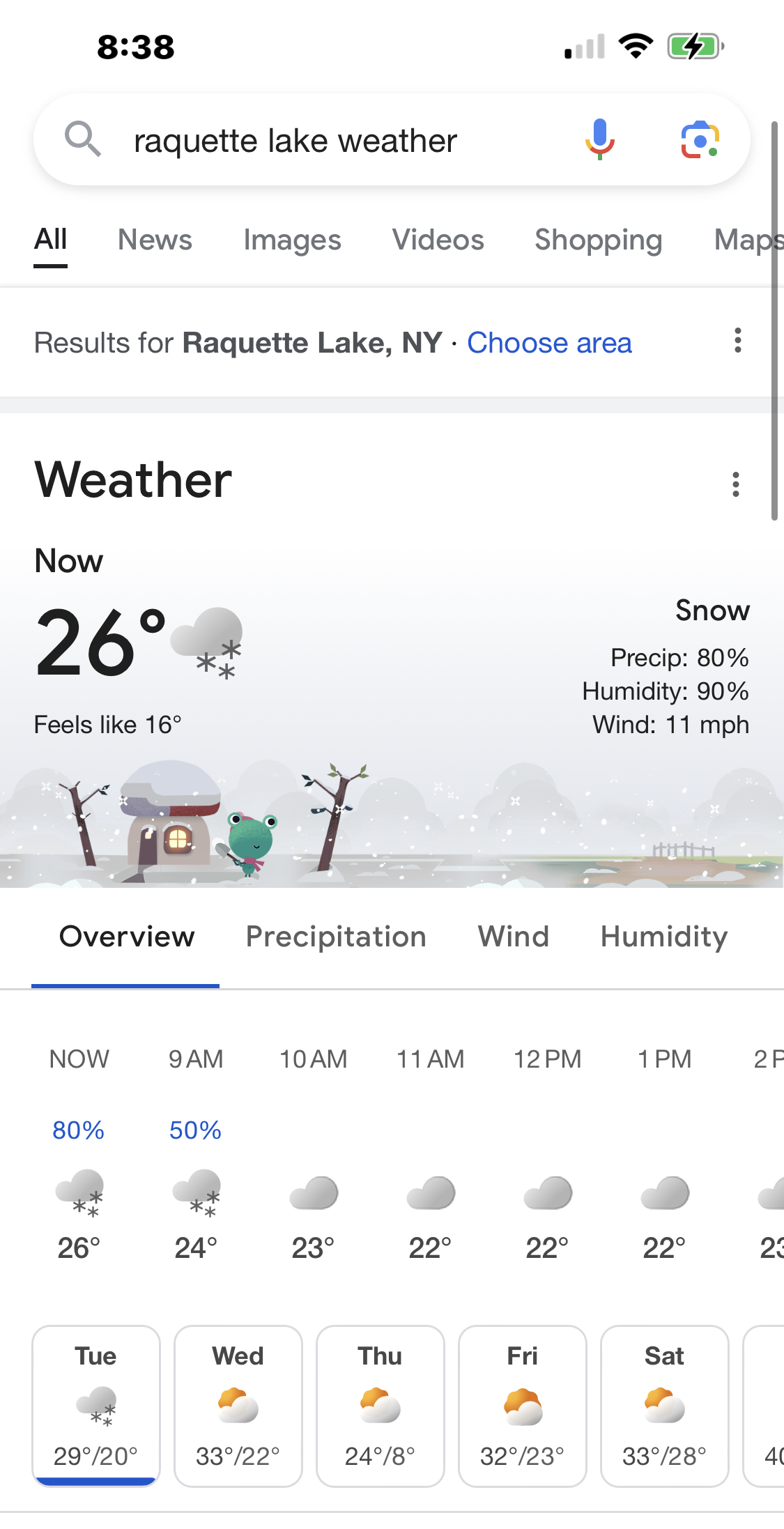The width and height of the screenshot is (784, 1529).
Task: Tap the Choose area link
Action: [549, 343]
